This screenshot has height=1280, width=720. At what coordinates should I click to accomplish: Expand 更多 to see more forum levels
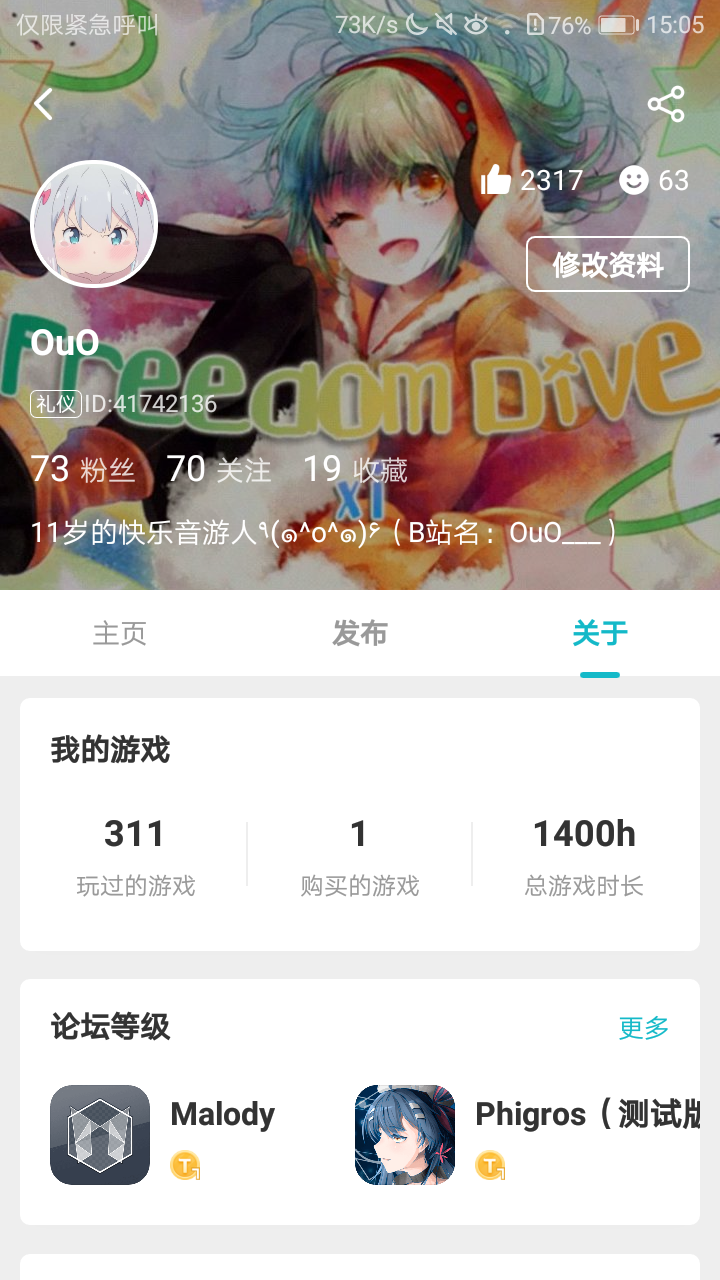tap(643, 1028)
